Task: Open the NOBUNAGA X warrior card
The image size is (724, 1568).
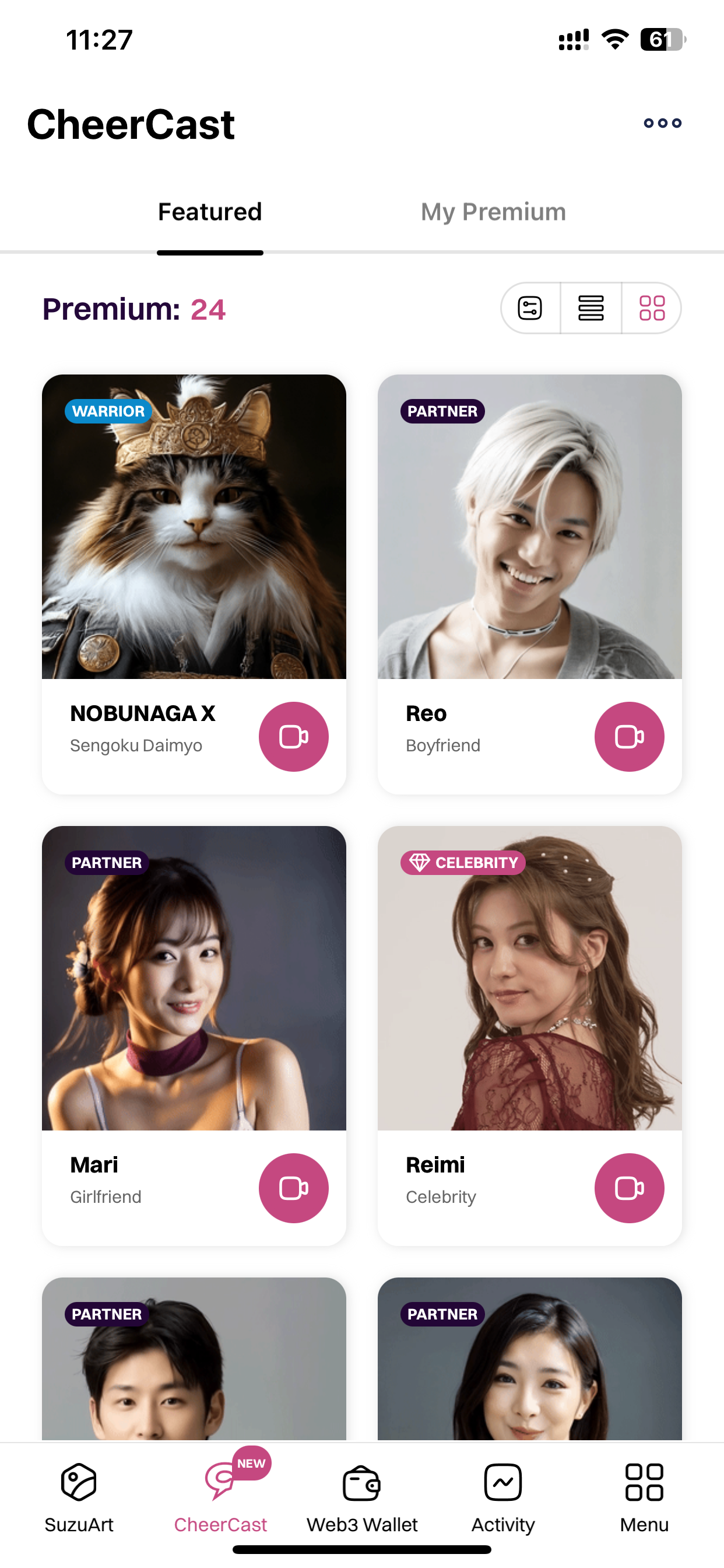Action: pyautogui.click(x=194, y=527)
